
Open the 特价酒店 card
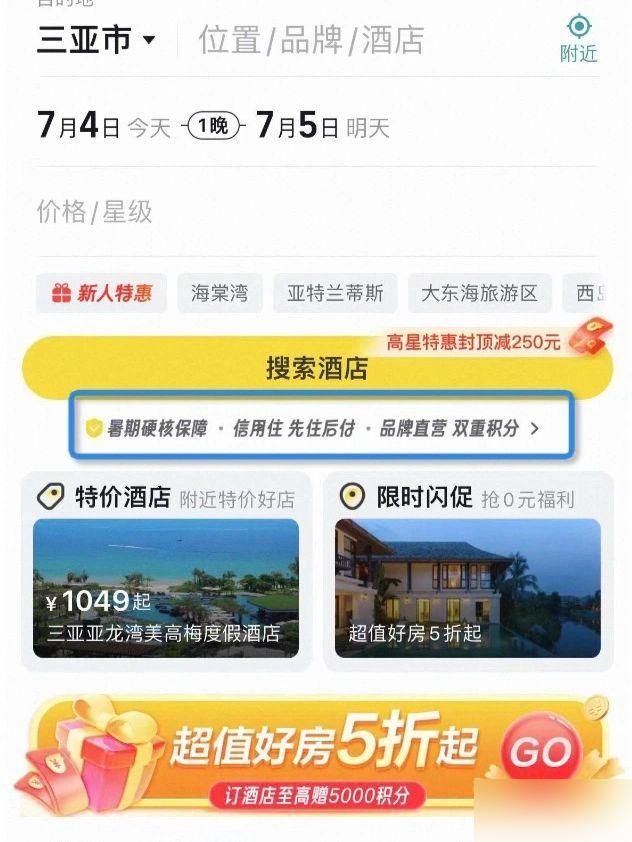click(x=165, y=570)
